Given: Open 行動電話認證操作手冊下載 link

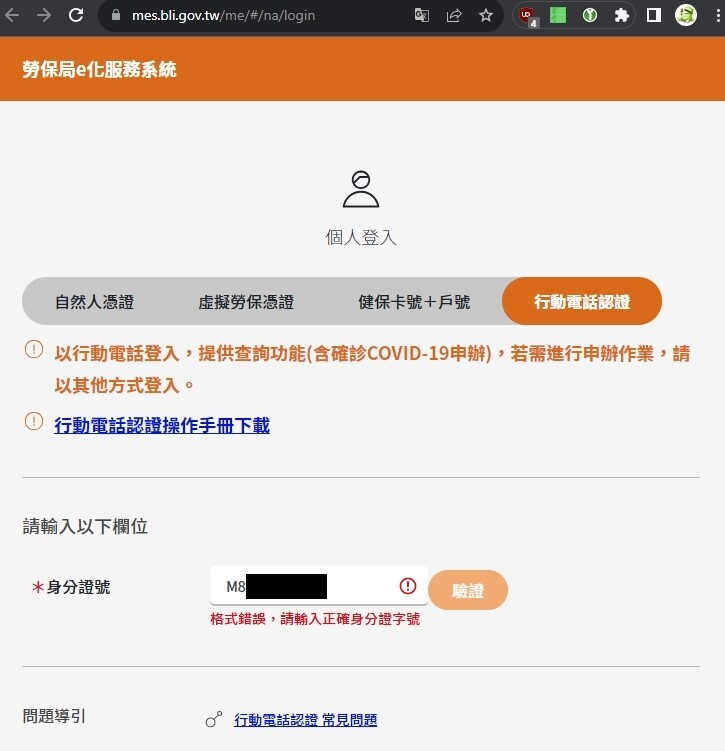Looking at the screenshot, I should (162, 425).
